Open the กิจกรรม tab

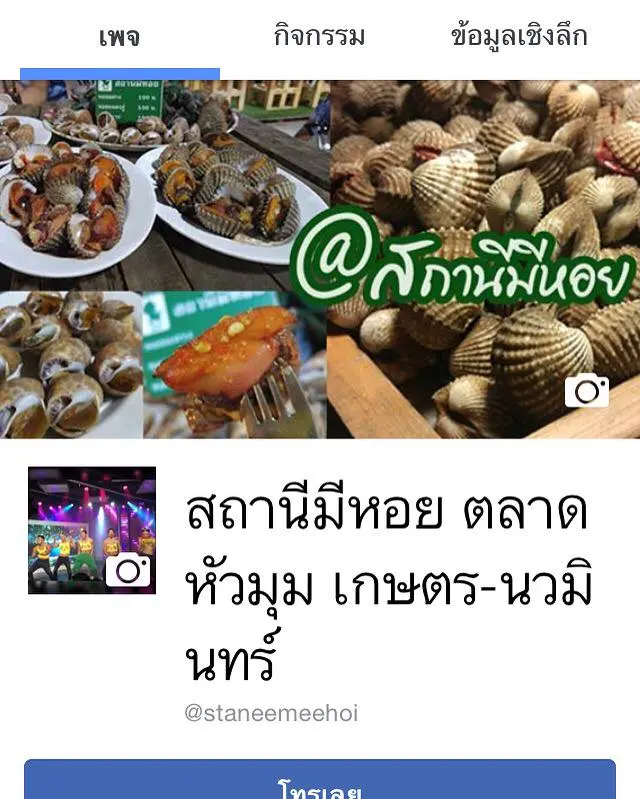[x=319, y=38]
